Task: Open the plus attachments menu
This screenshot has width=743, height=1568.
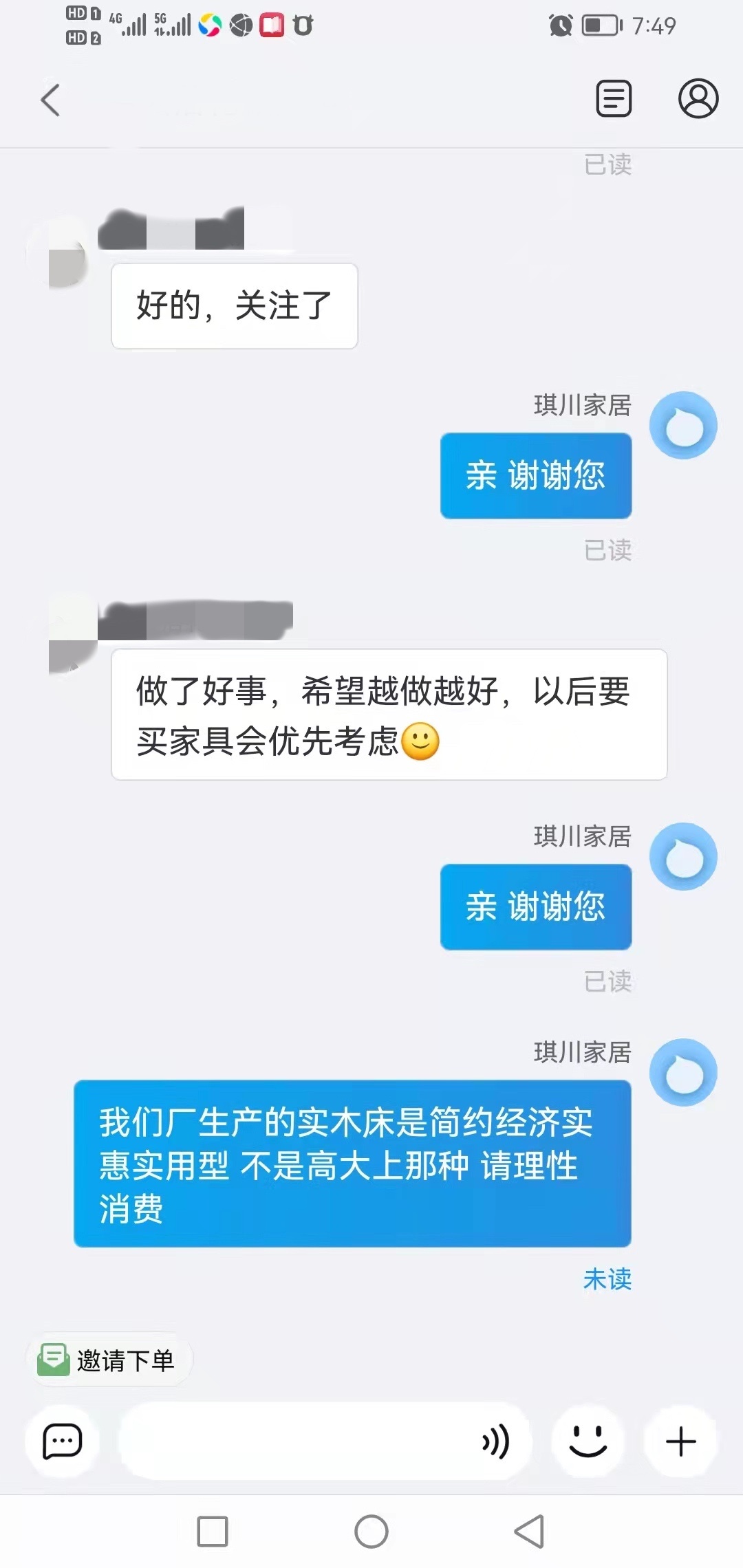Action: point(680,1441)
